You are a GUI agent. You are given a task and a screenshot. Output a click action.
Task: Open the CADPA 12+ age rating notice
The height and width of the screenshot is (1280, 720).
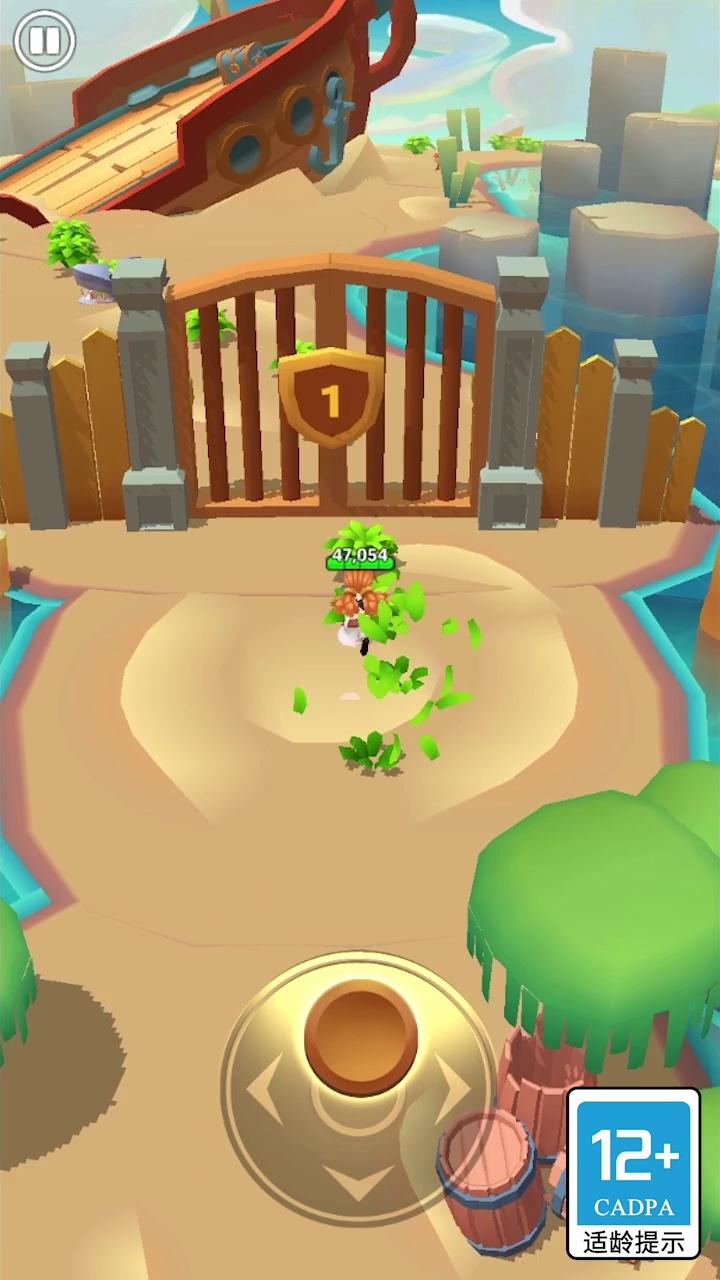coord(633,1172)
